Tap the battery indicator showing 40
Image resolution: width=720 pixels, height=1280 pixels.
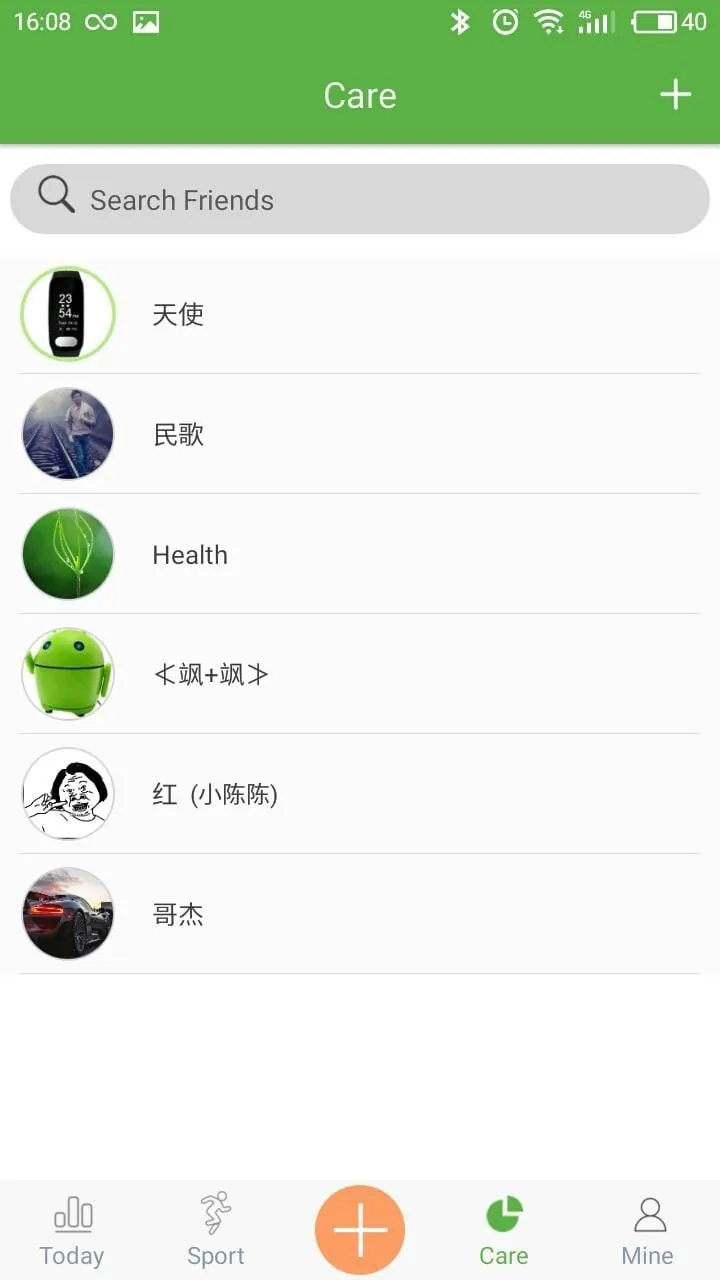(x=662, y=20)
